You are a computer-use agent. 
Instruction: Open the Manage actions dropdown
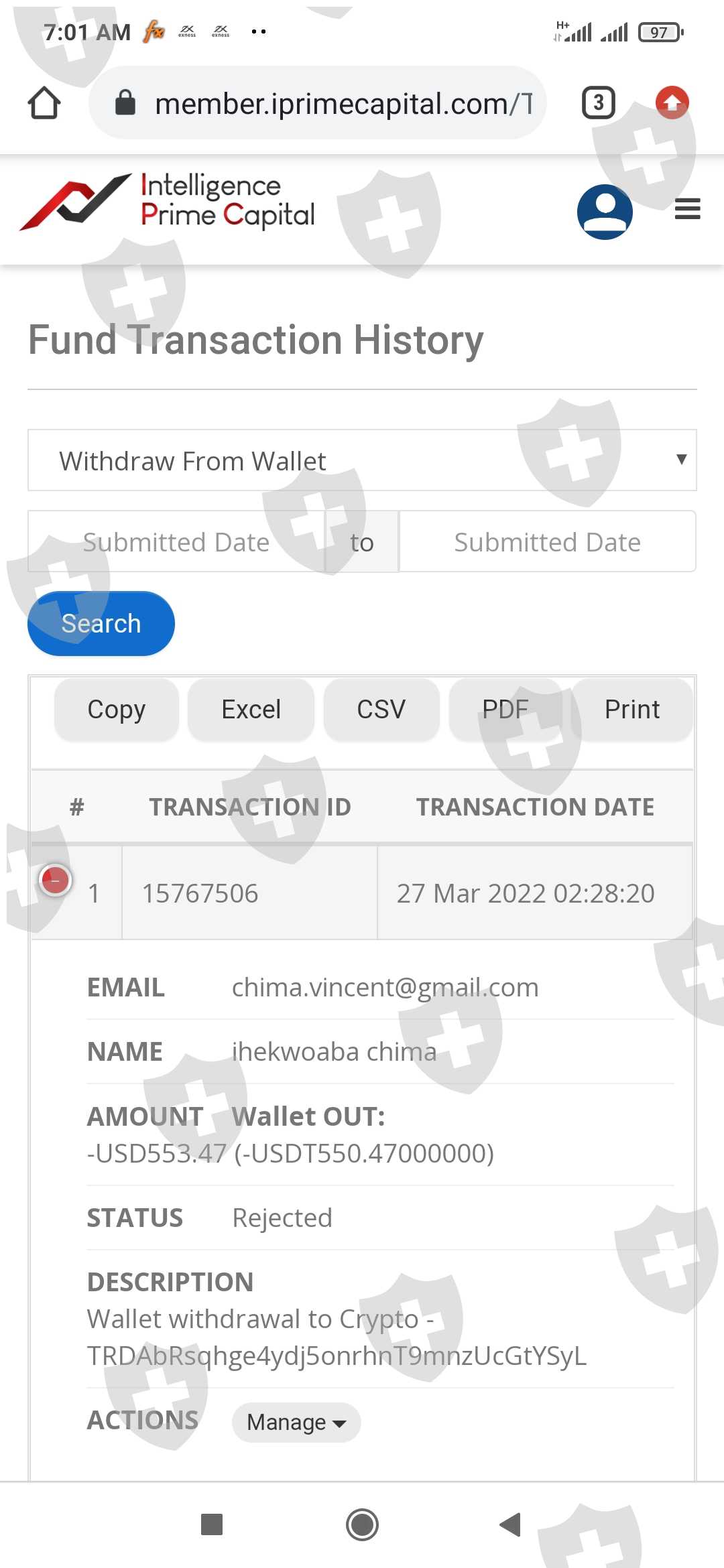click(x=296, y=1422)
